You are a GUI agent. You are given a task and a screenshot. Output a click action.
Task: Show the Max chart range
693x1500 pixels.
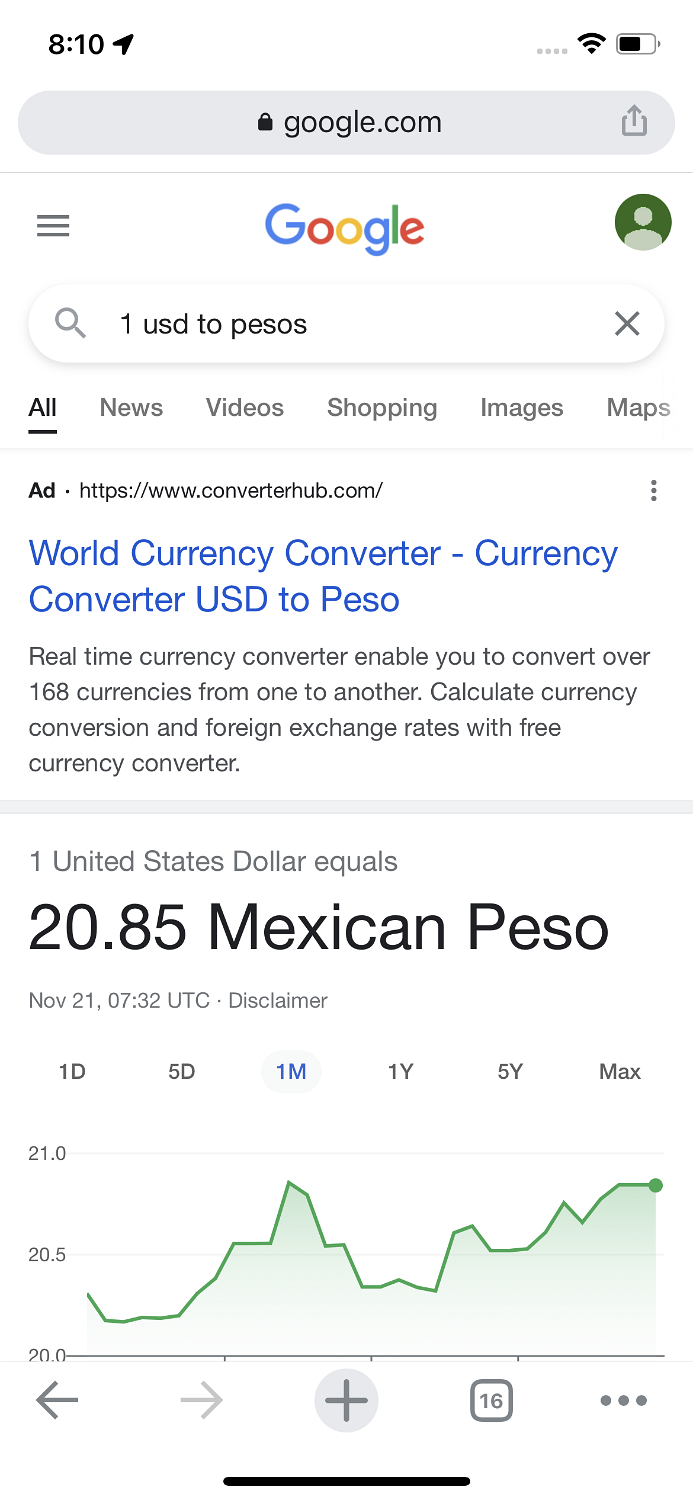point(620,1072)
